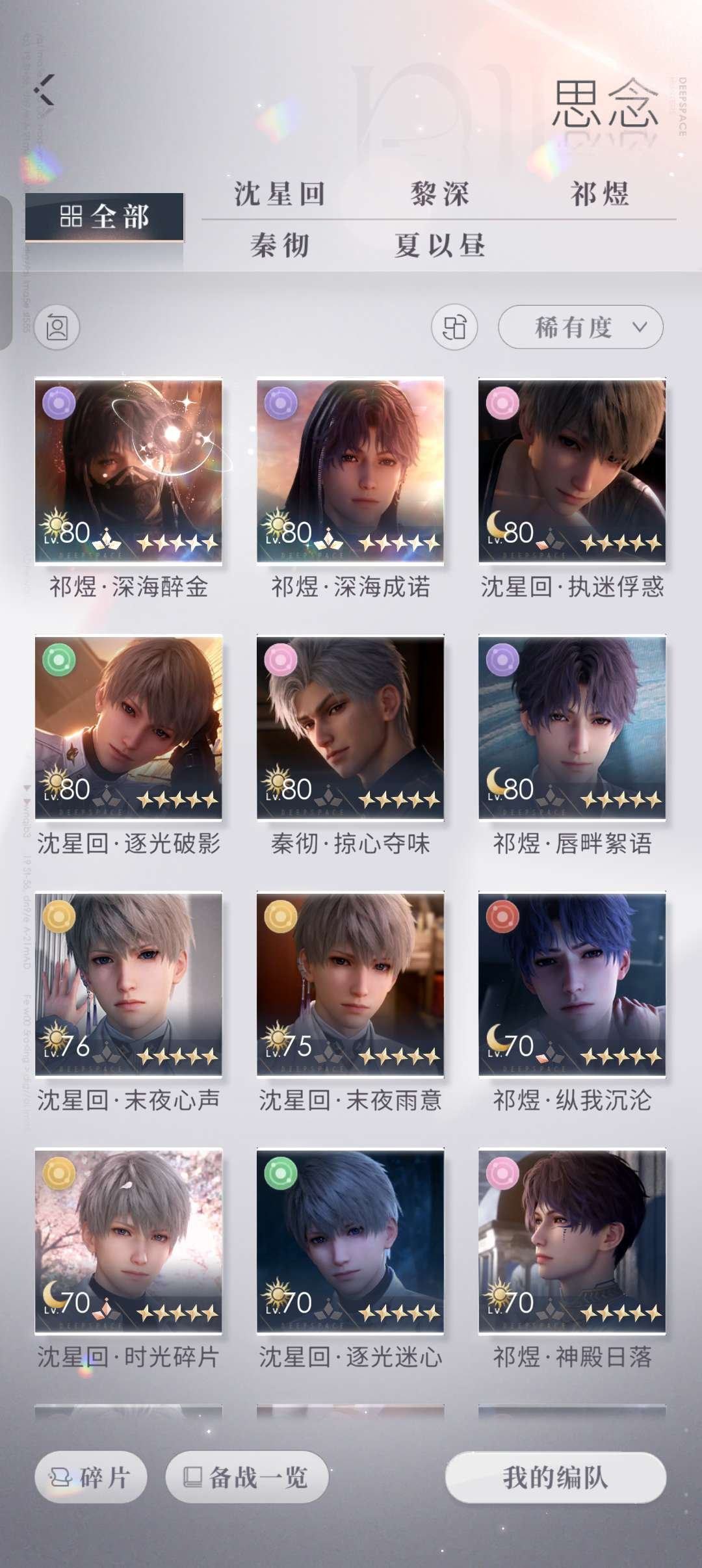
Task: Open the 祁煜·纵我沉沦 card
Action: click(572, 984)
